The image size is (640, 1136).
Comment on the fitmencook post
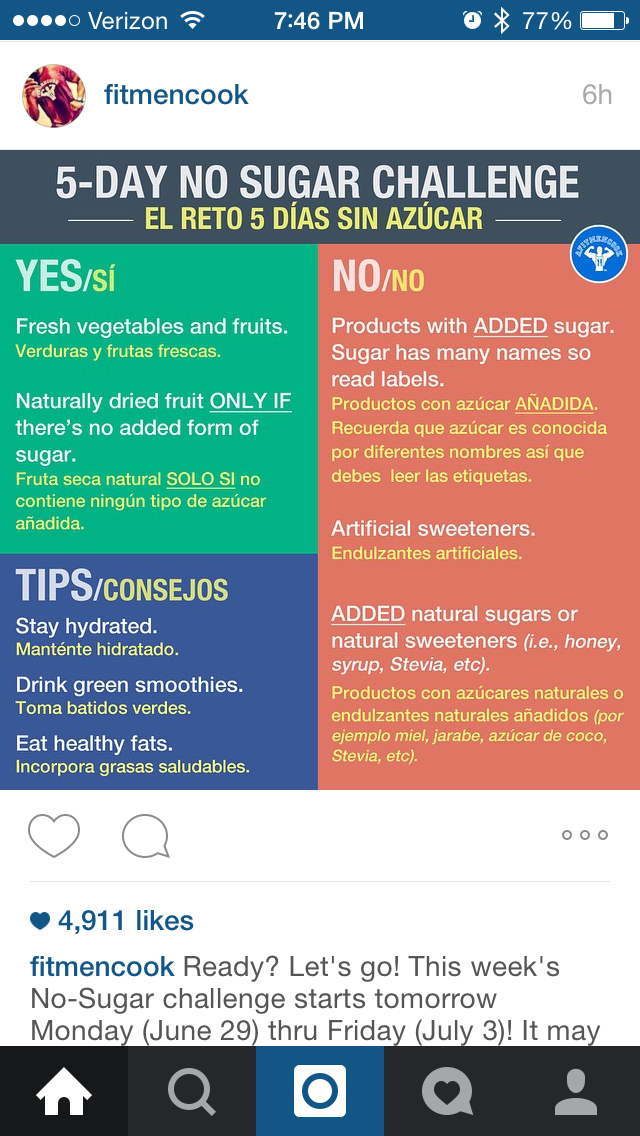click(146, 835)
